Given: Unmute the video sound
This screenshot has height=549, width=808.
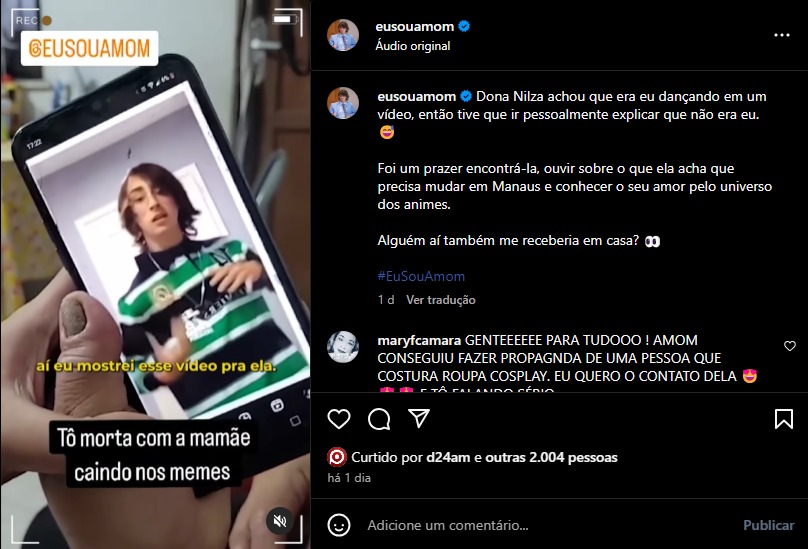Looking at the screenshot, I should pos(281,521).
